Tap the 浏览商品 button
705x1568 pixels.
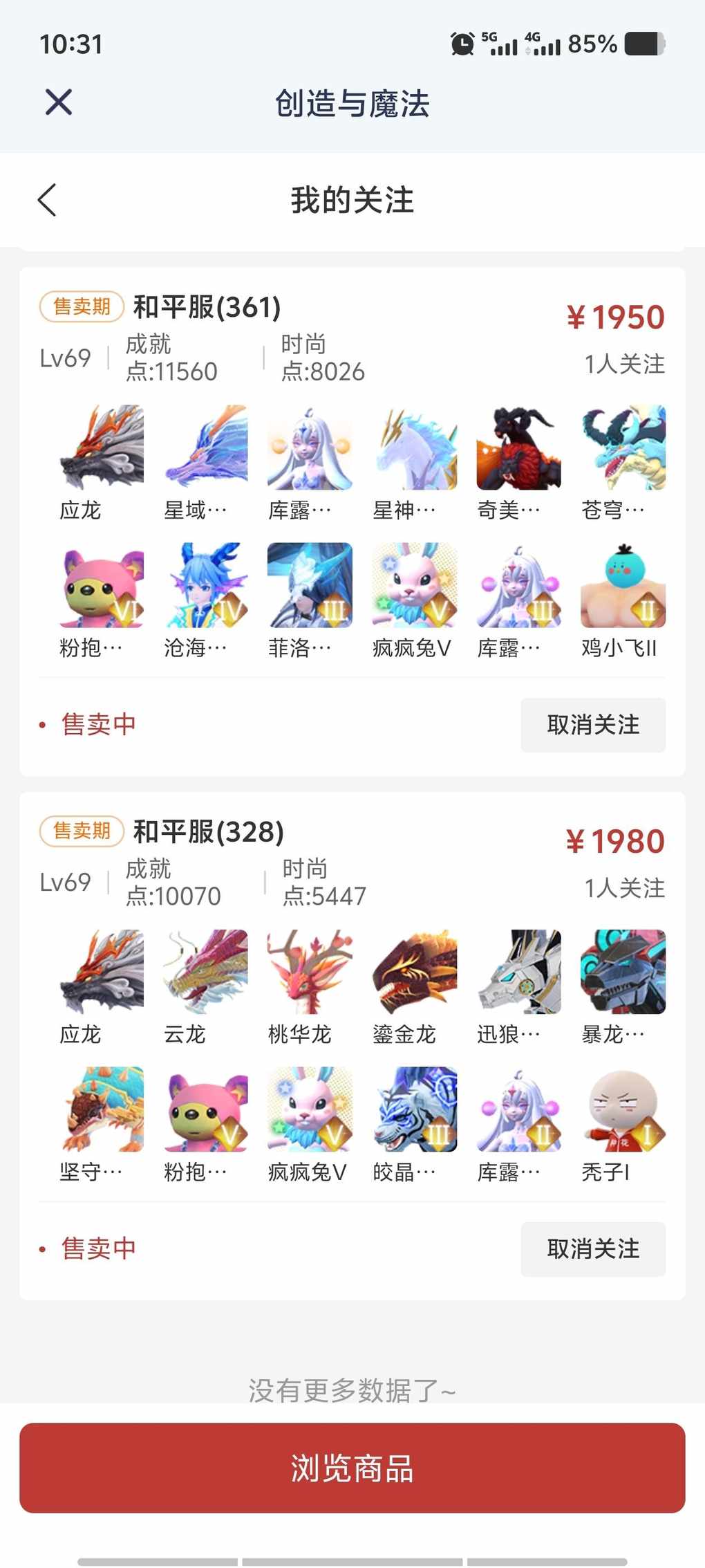coord(352,1468)
